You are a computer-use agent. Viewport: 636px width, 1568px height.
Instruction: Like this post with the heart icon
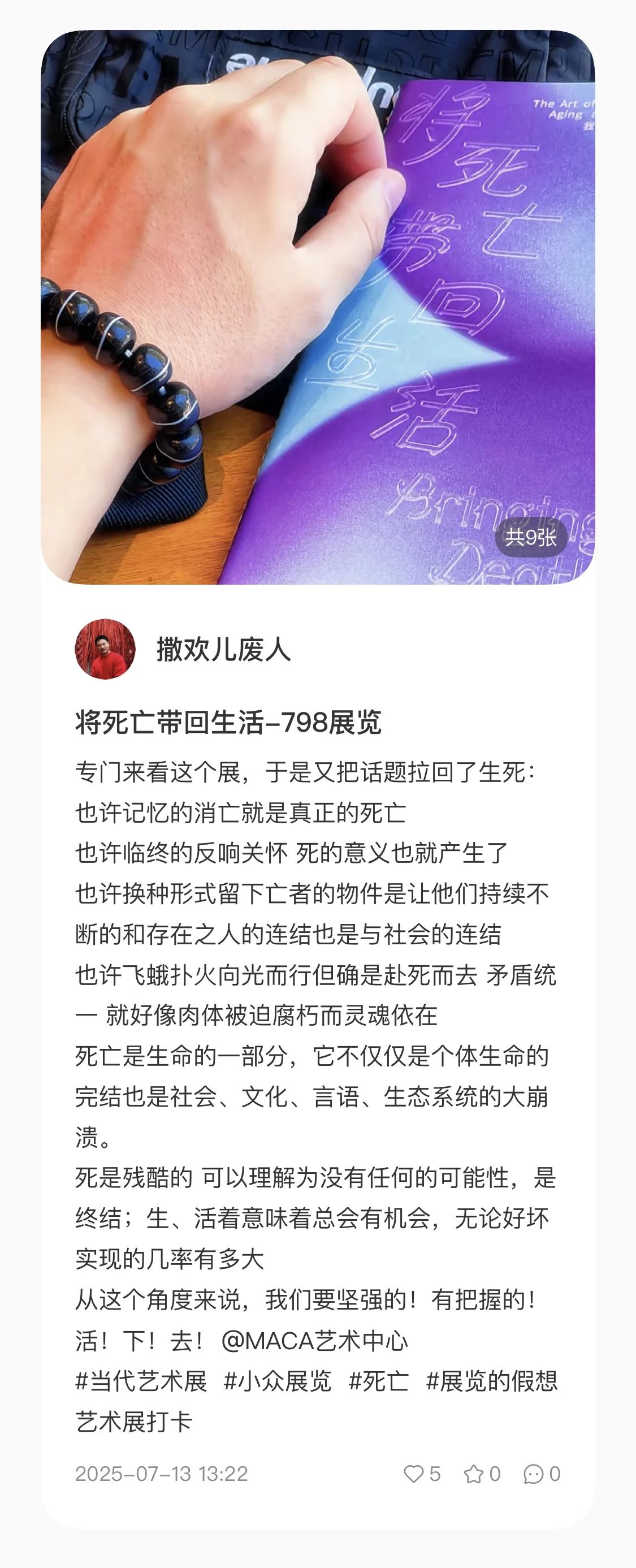[x=414, y=1474]
